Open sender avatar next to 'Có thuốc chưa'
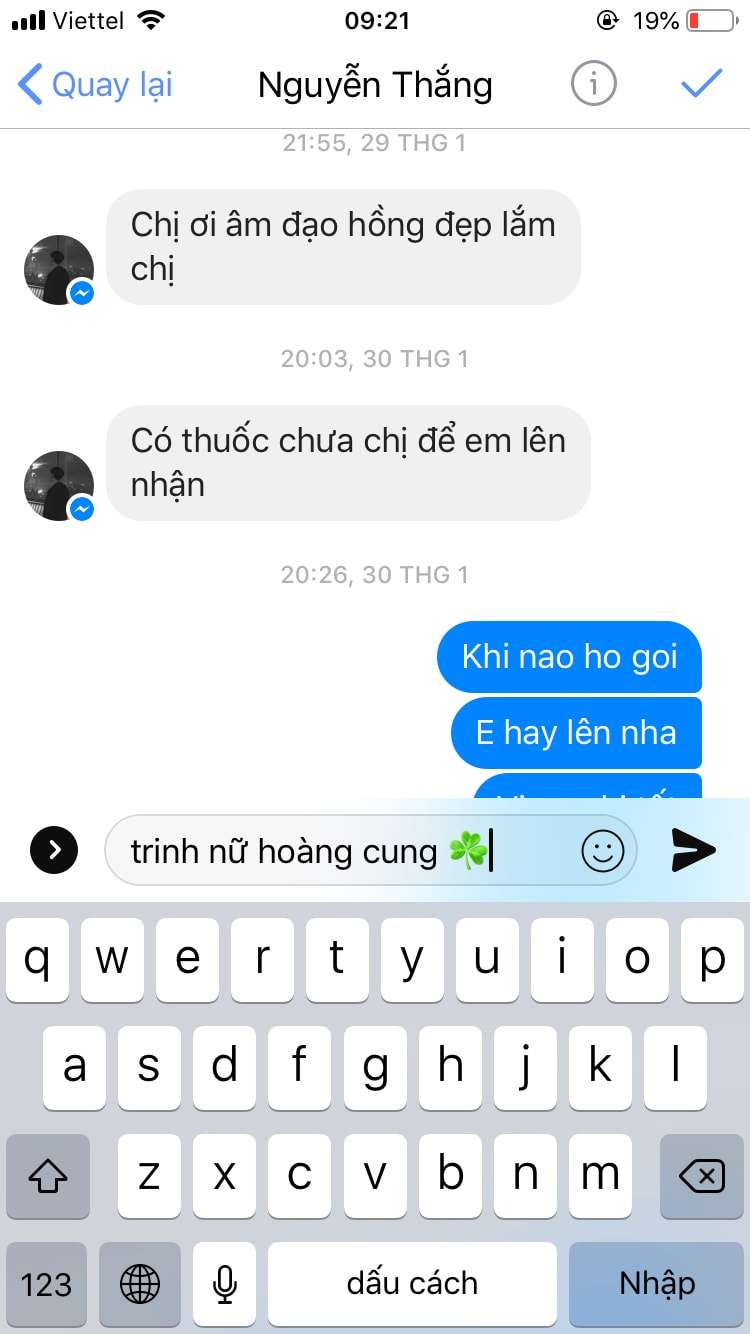Screen dimensions: 750x1334 click(59, 485)
